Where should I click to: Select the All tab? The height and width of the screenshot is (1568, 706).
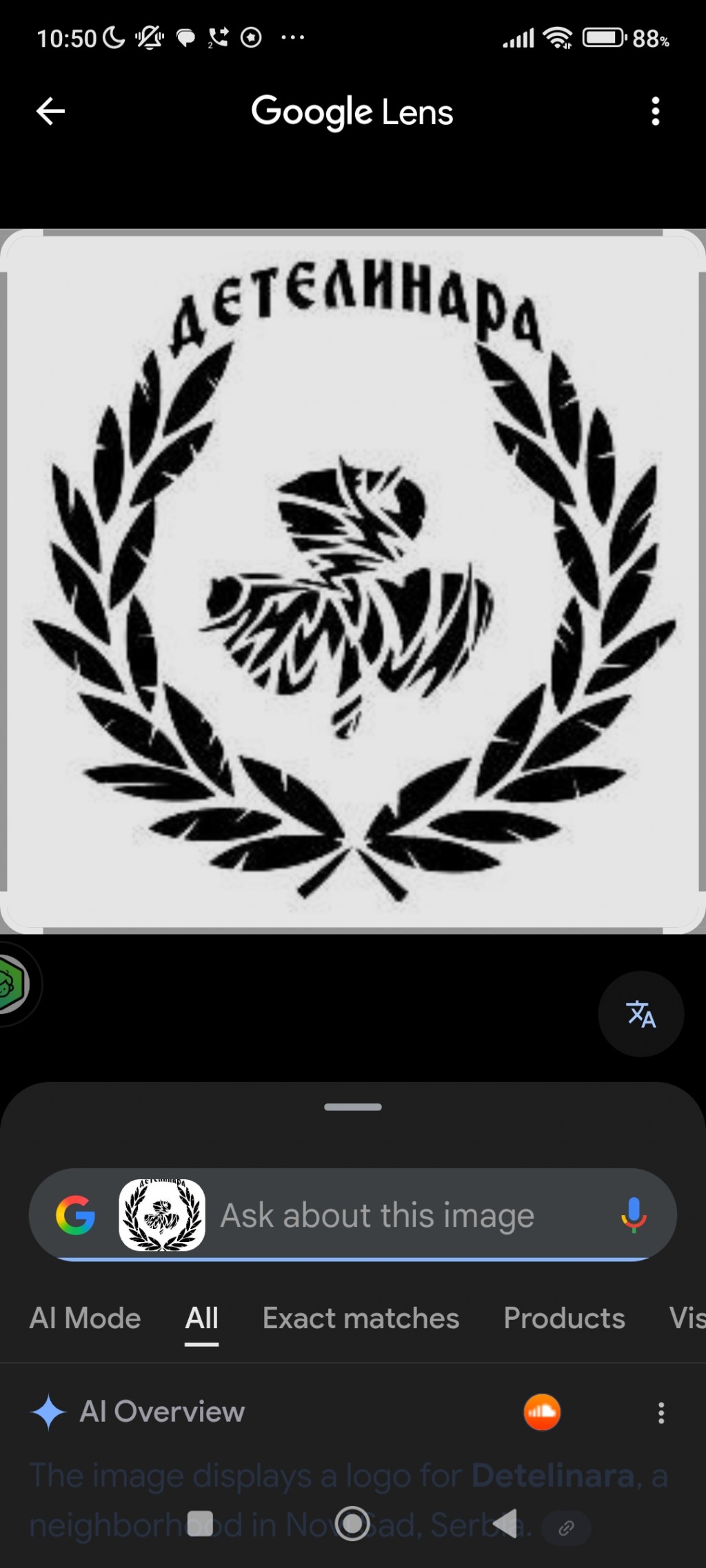pos(201,1318)
